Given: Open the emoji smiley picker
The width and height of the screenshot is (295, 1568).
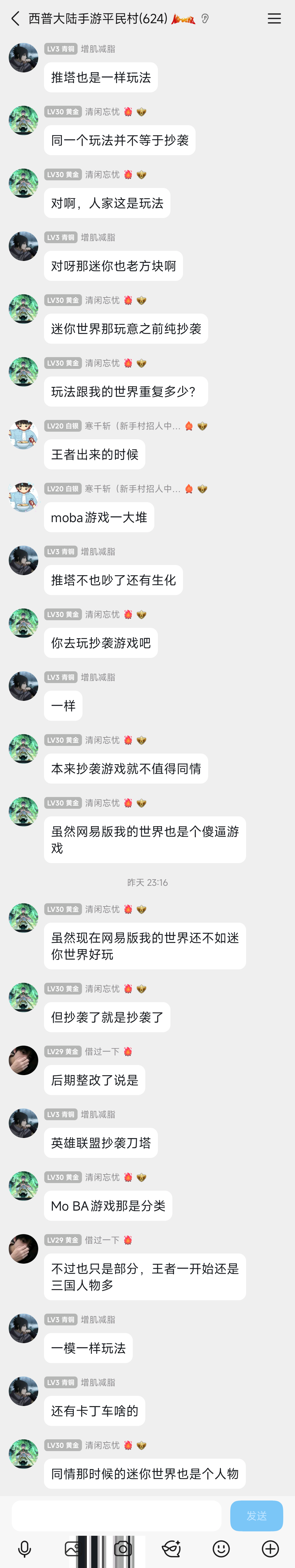Looking at the screenshot, I should [x=221, y=1549].
